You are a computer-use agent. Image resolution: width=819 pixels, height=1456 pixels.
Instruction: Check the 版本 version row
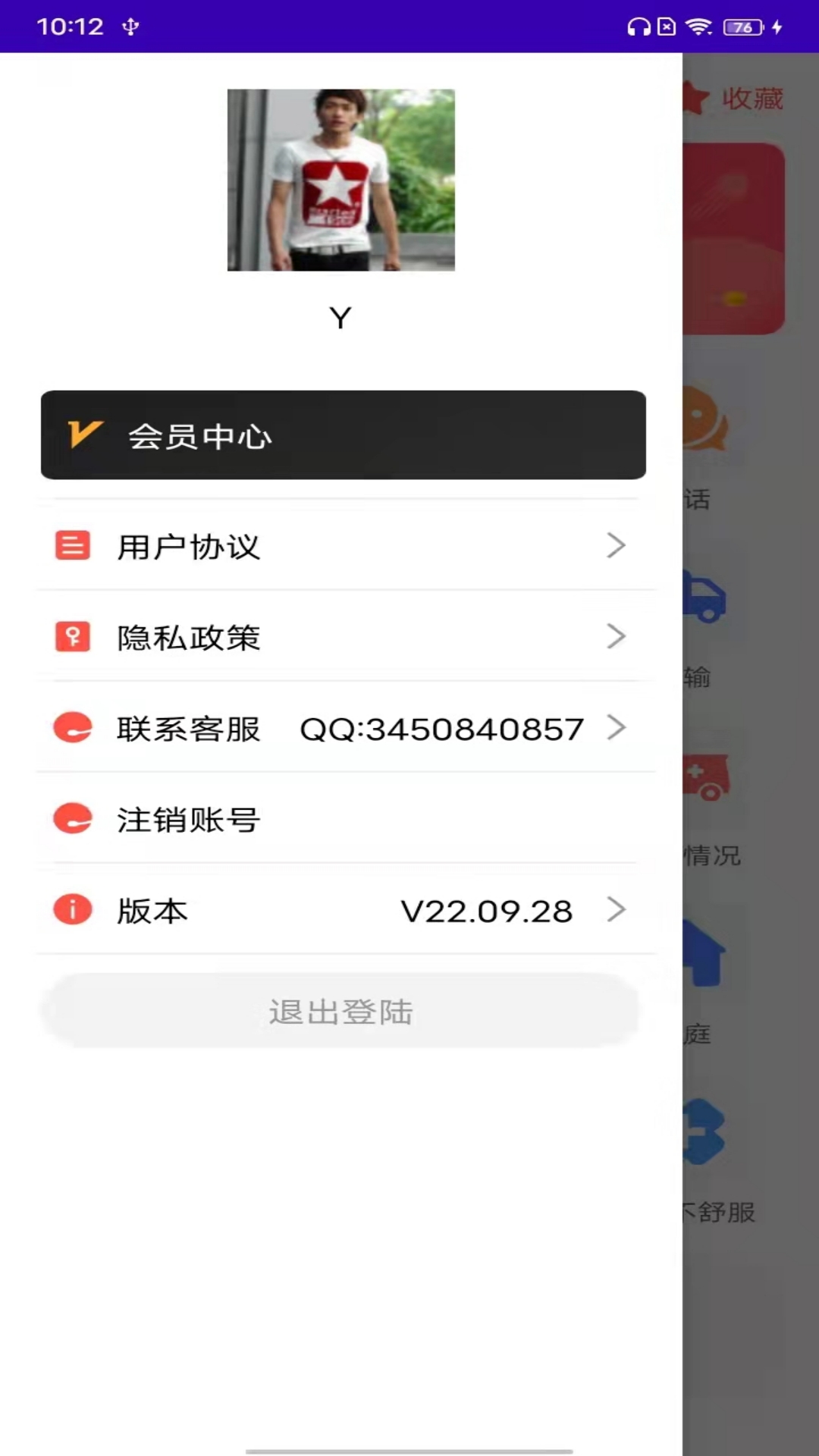tap(341, 910)
